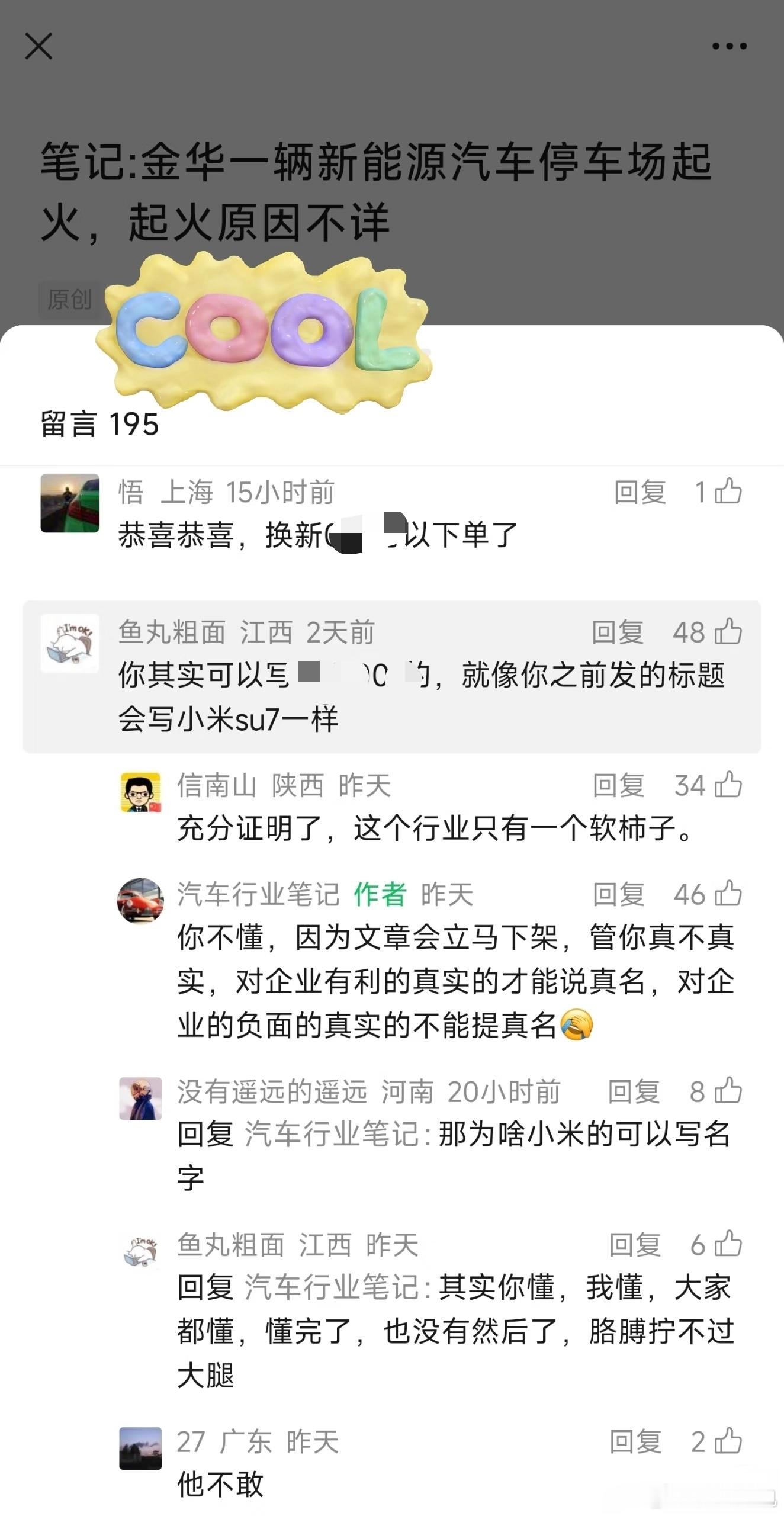Tap the like icon on the author's reply
The image size is (784, 1516).
tap(730, 895)
